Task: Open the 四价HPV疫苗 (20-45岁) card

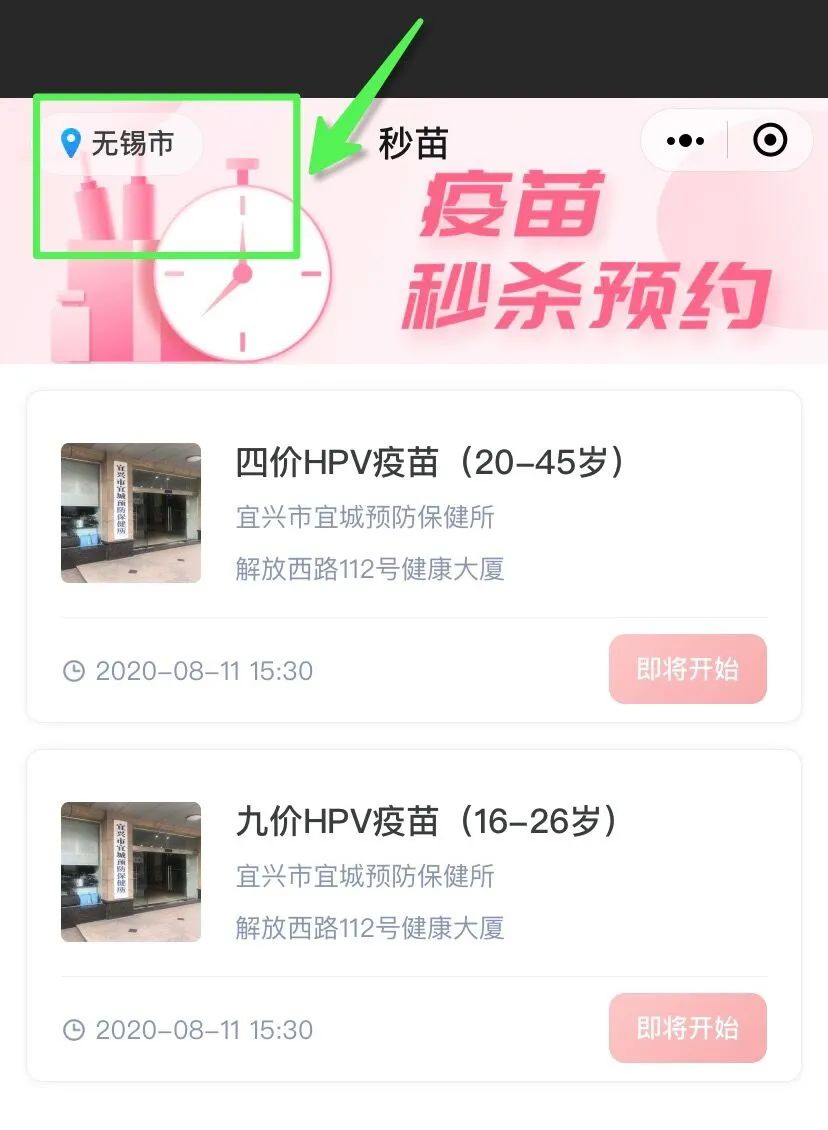Action: [430, 463]
